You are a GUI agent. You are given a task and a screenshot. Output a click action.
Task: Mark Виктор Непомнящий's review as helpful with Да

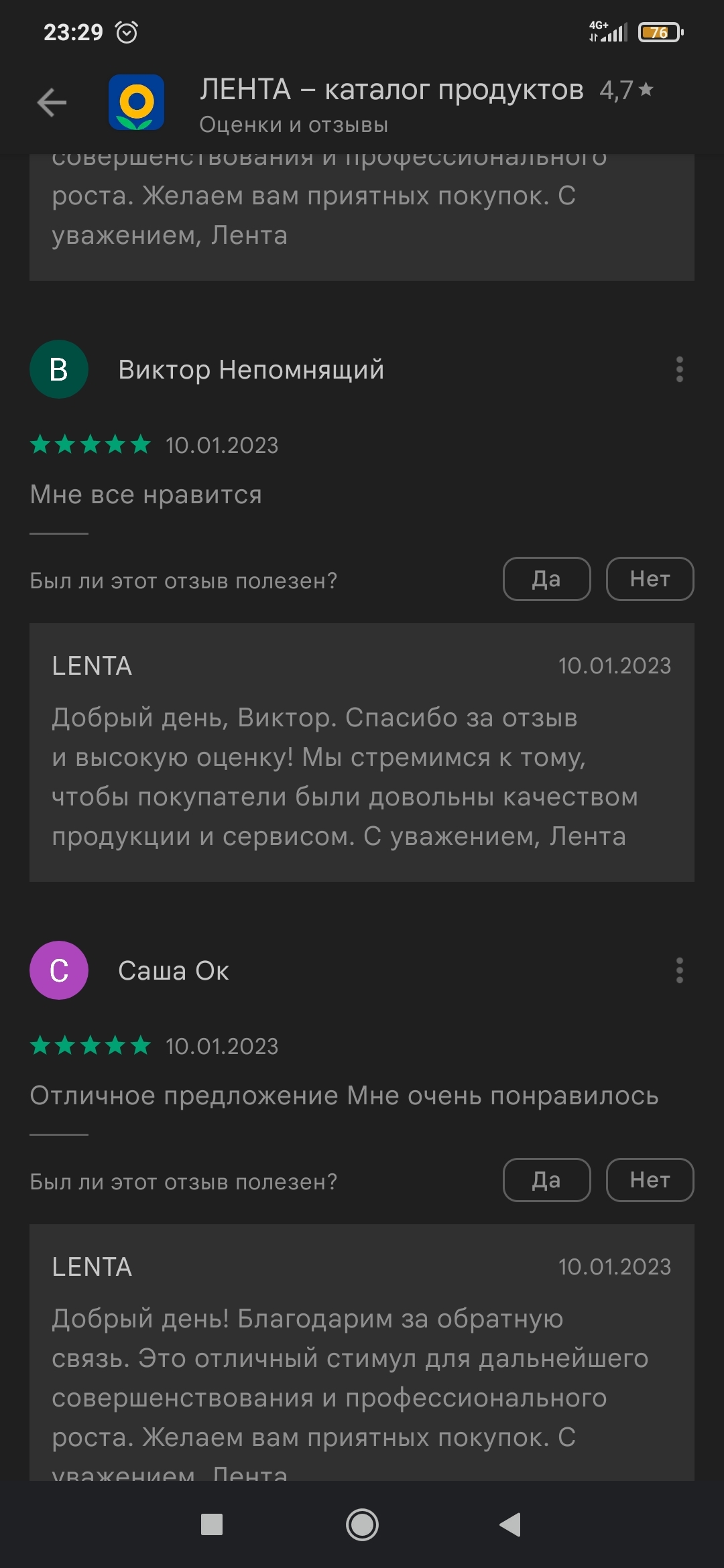[x=546, y=579]
